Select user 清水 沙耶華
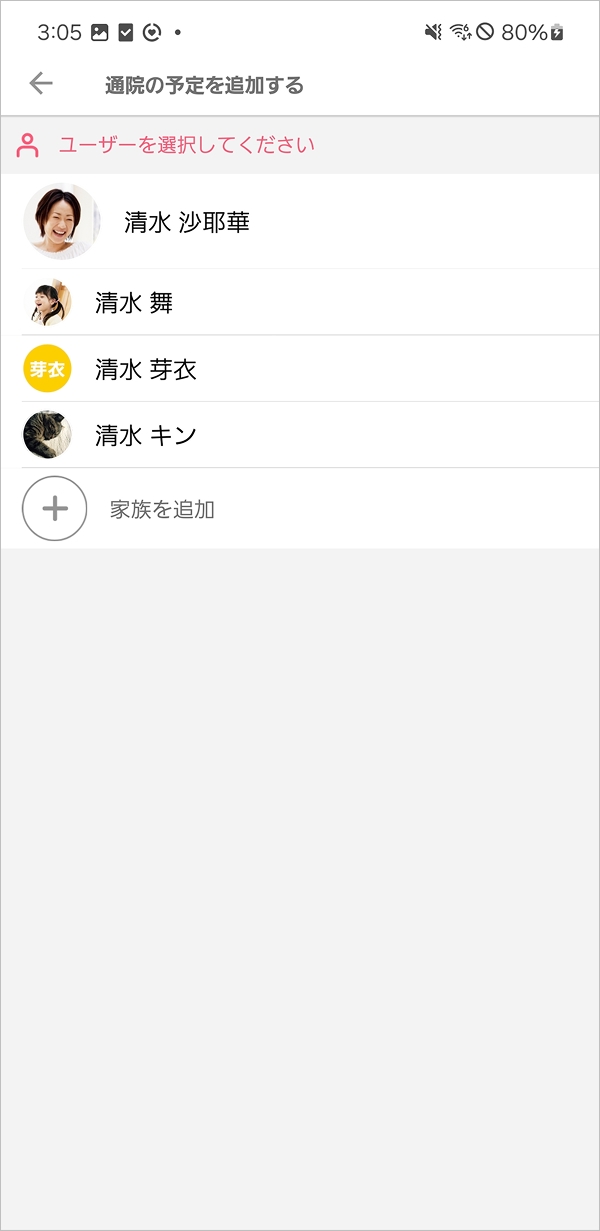Screen dimensions: 600x1231 tap(187, 223)
